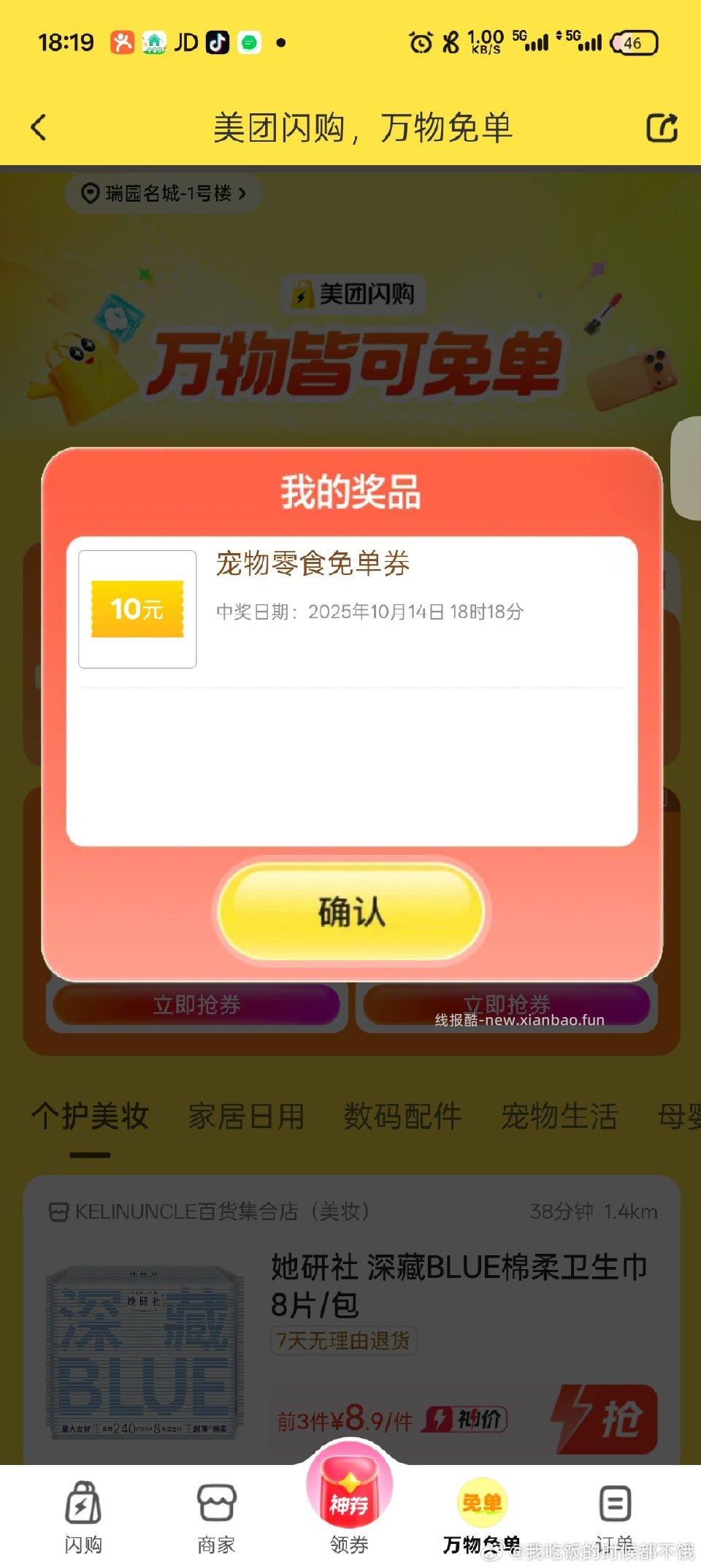Tap the 神券 red envelope icon for 领券
This screenshot has height=1568, width=701.
pos(350,1491)
